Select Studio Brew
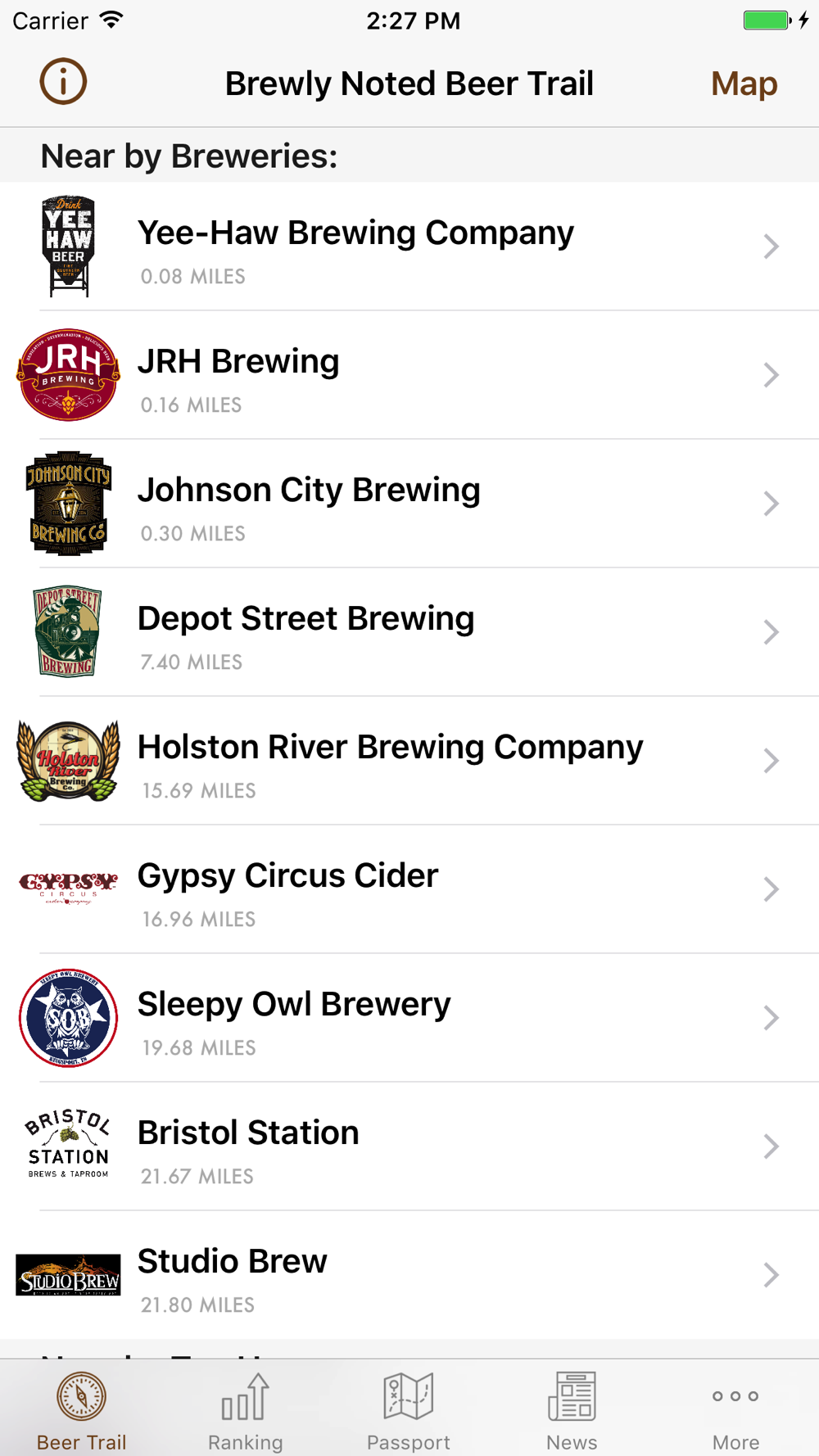 tap(409, 1275)
